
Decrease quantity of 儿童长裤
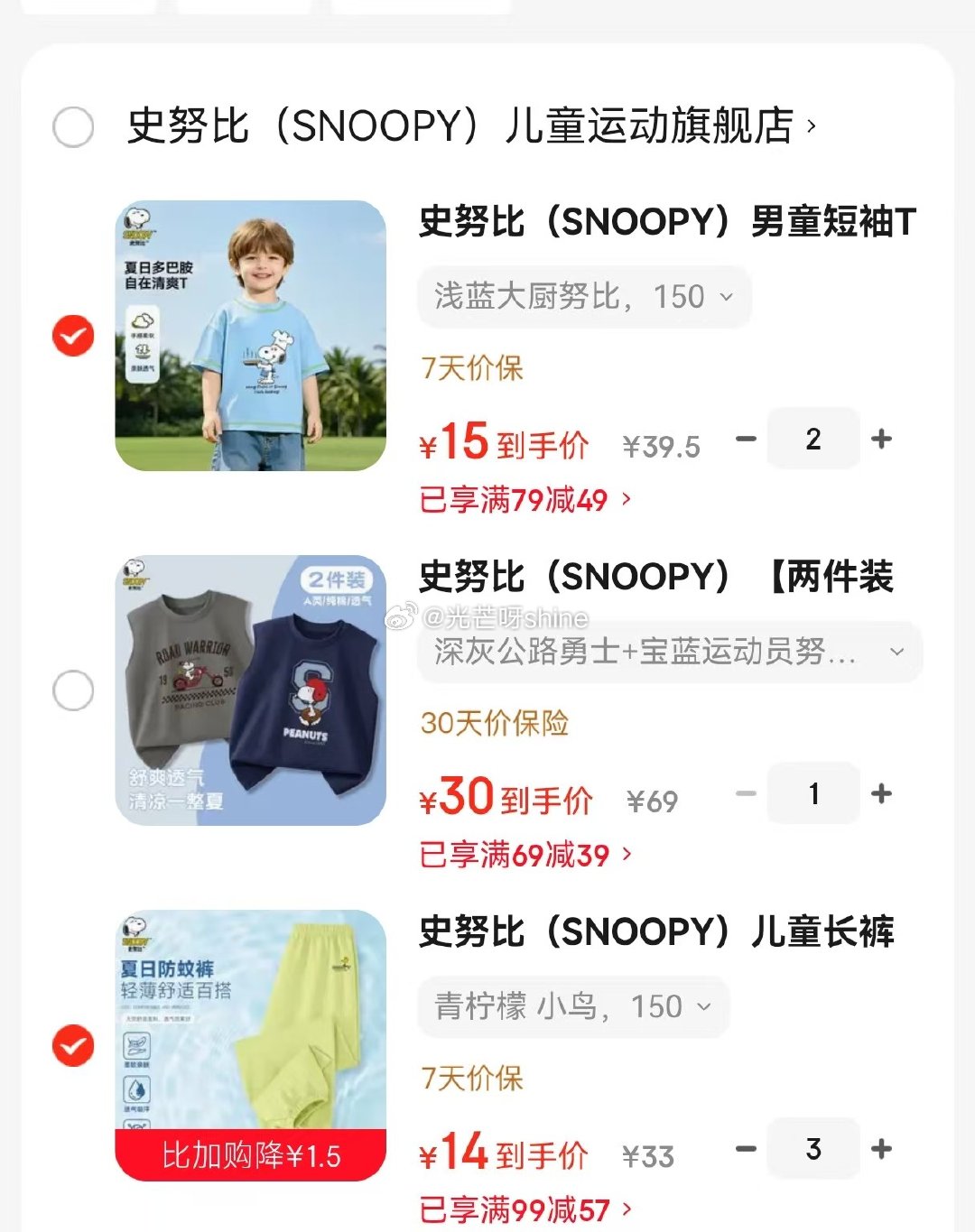(x=746, y=1149)
